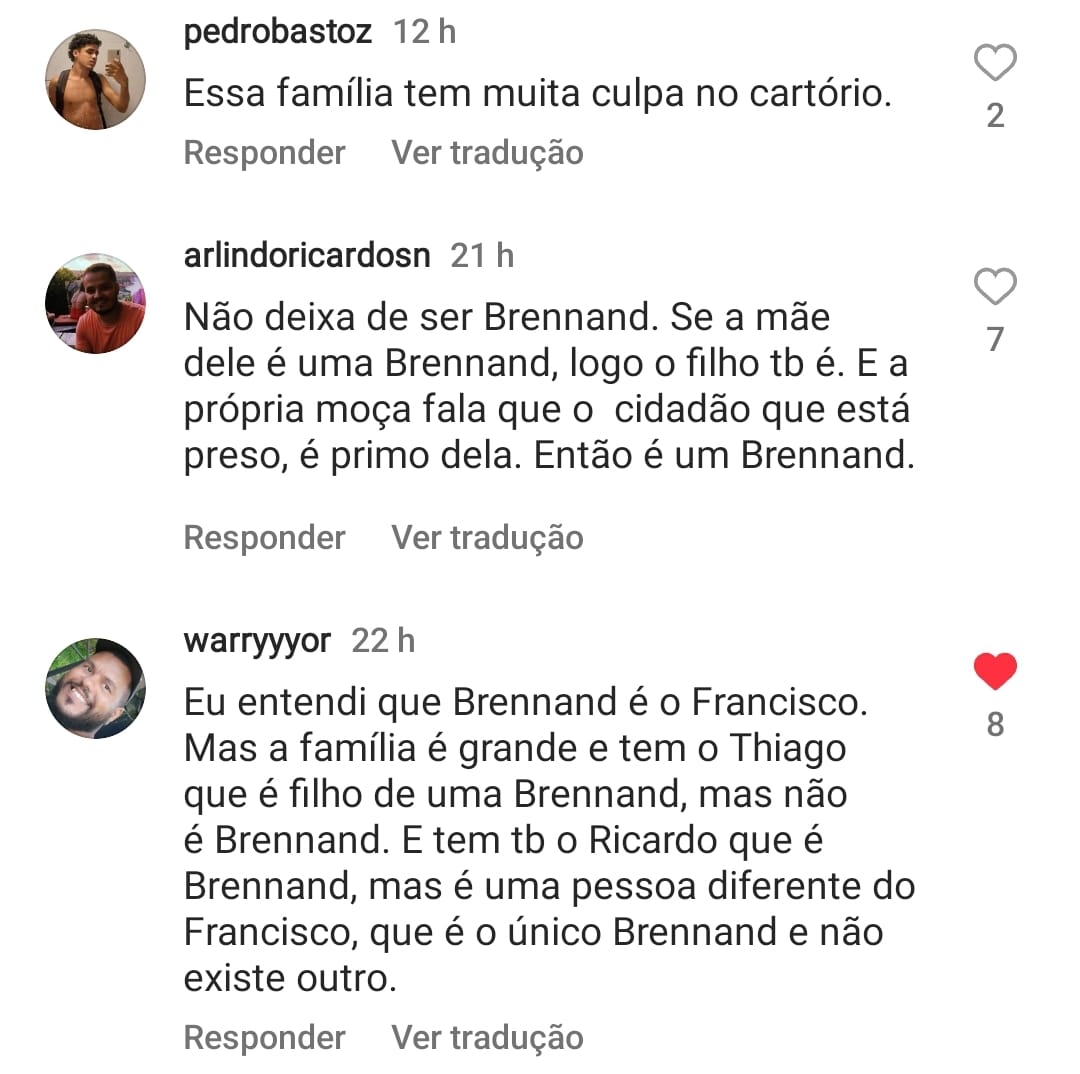This screenshot has height=1074, width=1080.
Task: Unlike warryyyor's comment
Action: (x=994, y=672)
